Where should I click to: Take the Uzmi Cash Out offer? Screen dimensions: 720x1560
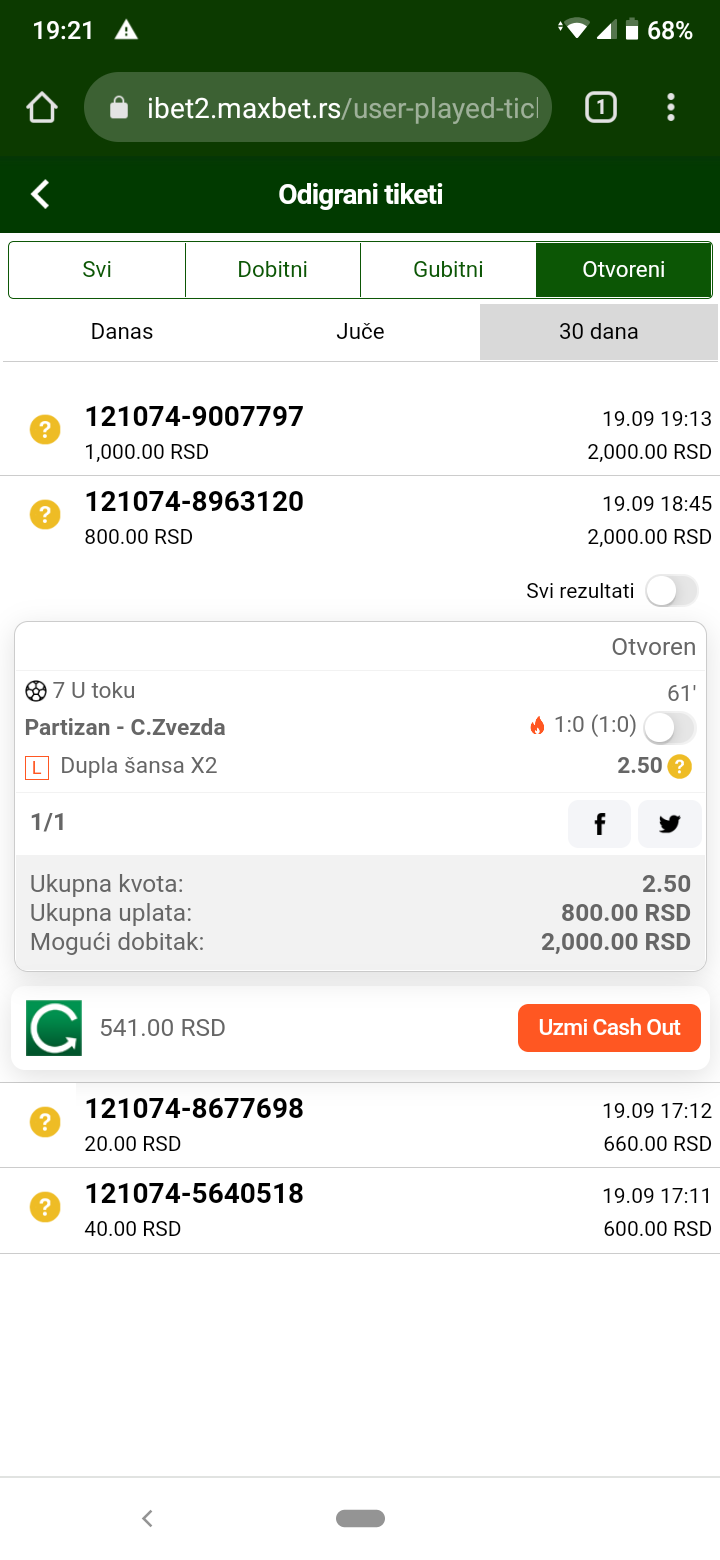pos(609,1028)
